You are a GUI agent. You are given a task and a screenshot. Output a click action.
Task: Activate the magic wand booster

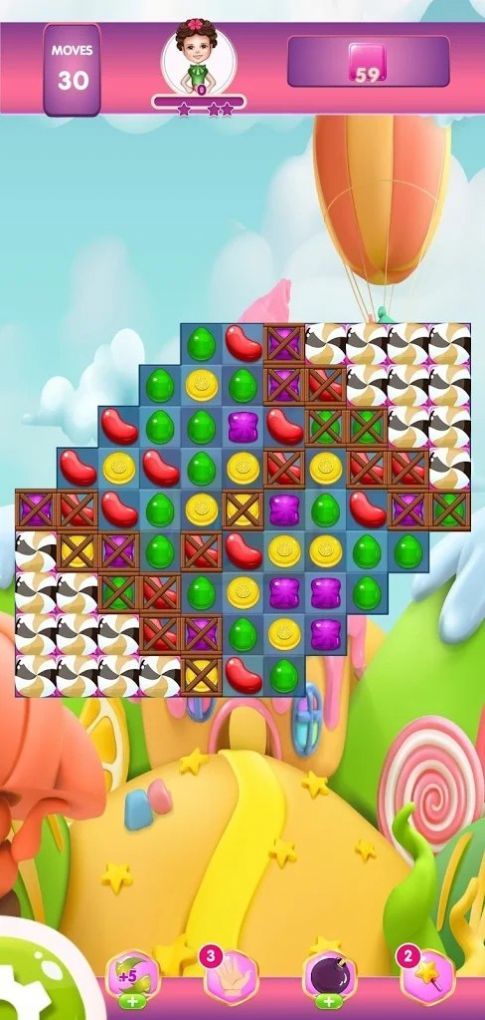coord(426,976)
